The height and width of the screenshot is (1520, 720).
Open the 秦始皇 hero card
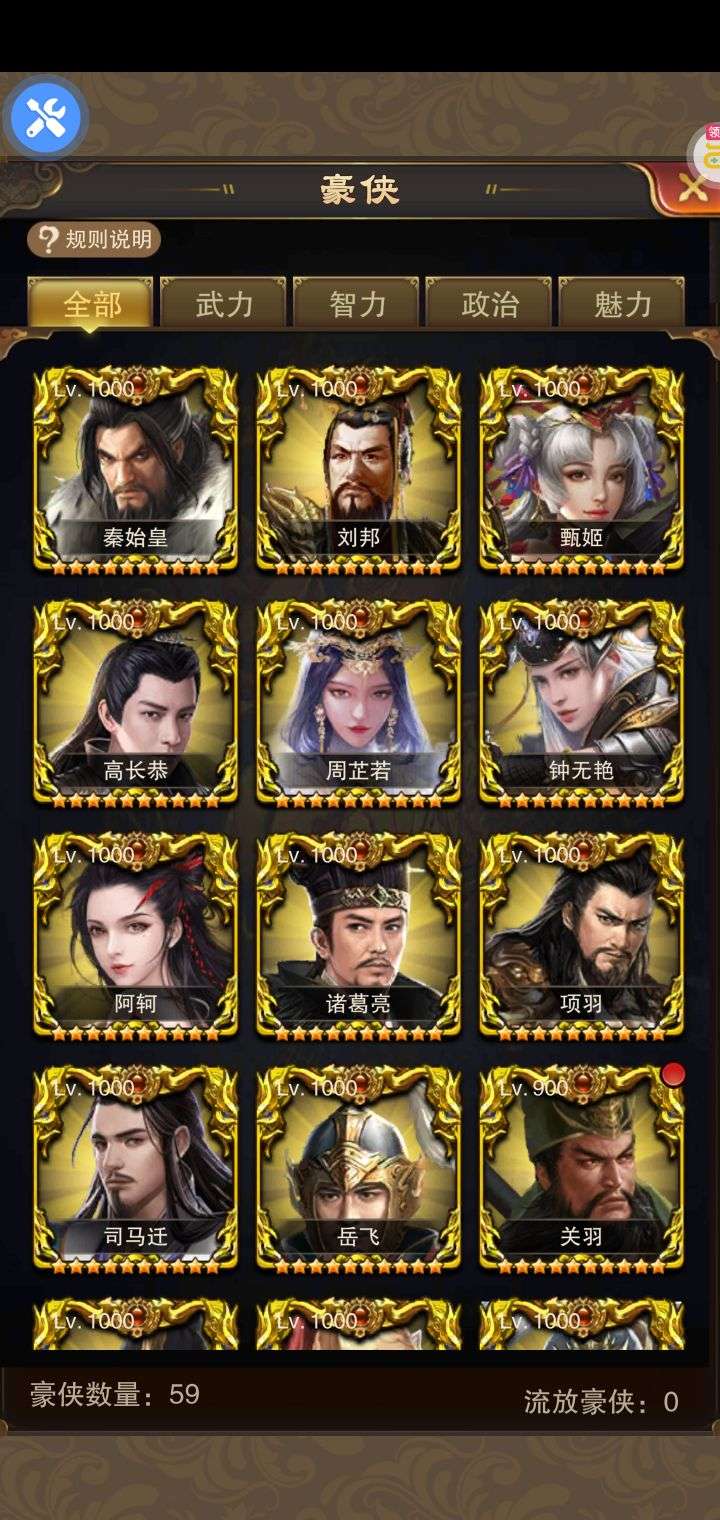pyautogui.click(x=136, y=469)
